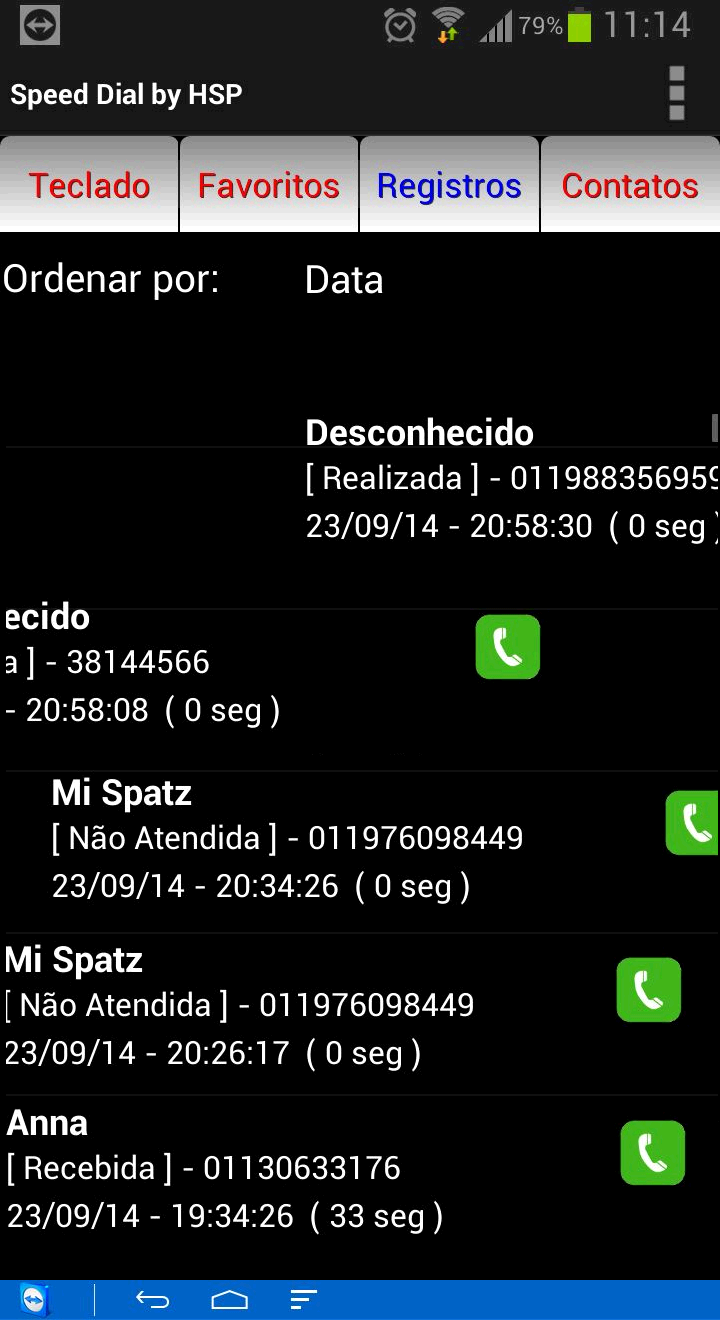Screen dimensions: 720x1320
Task: Open the Favoritos tab
Action: point(269,186)
